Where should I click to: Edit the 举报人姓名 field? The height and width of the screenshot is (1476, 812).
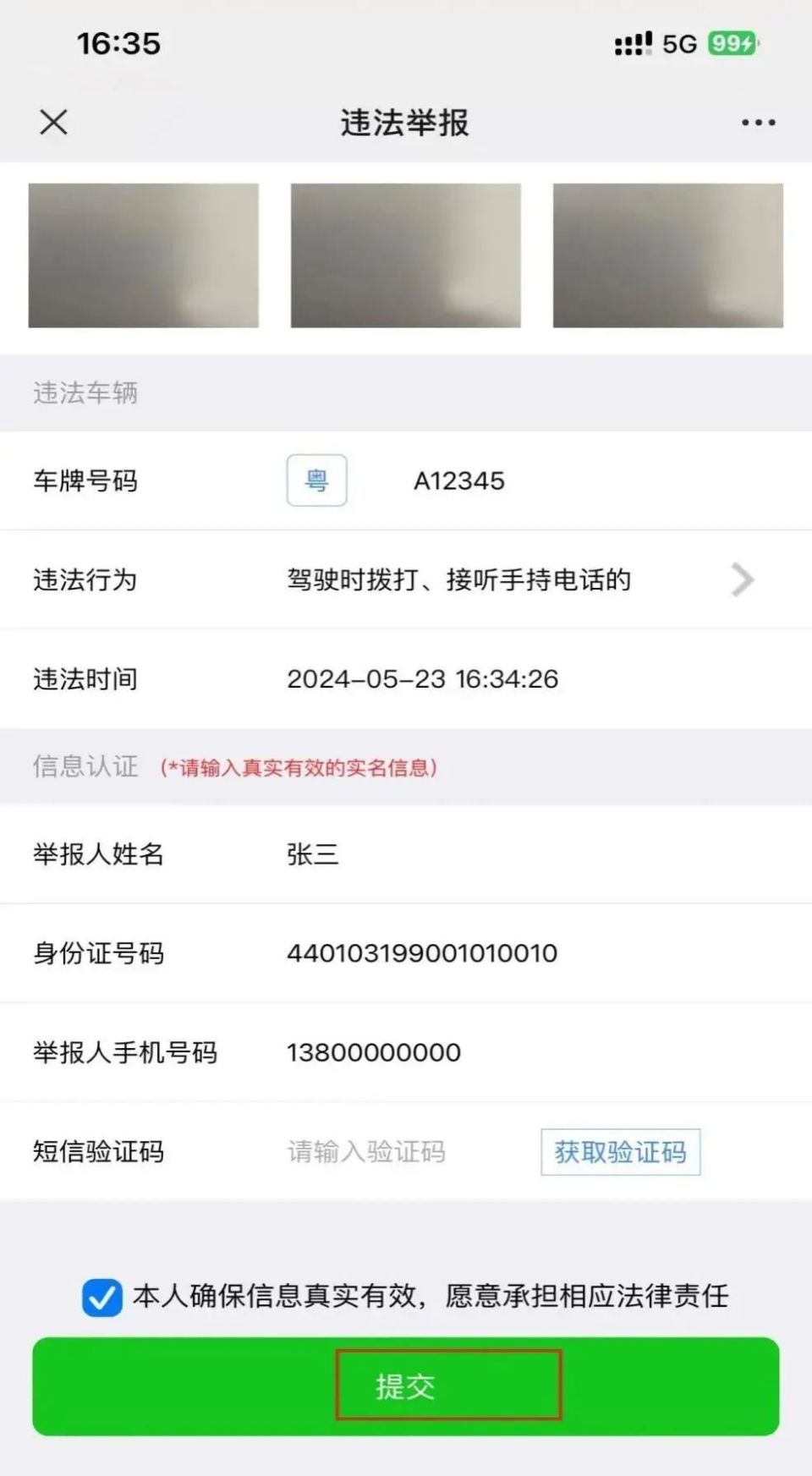(406, 854)
